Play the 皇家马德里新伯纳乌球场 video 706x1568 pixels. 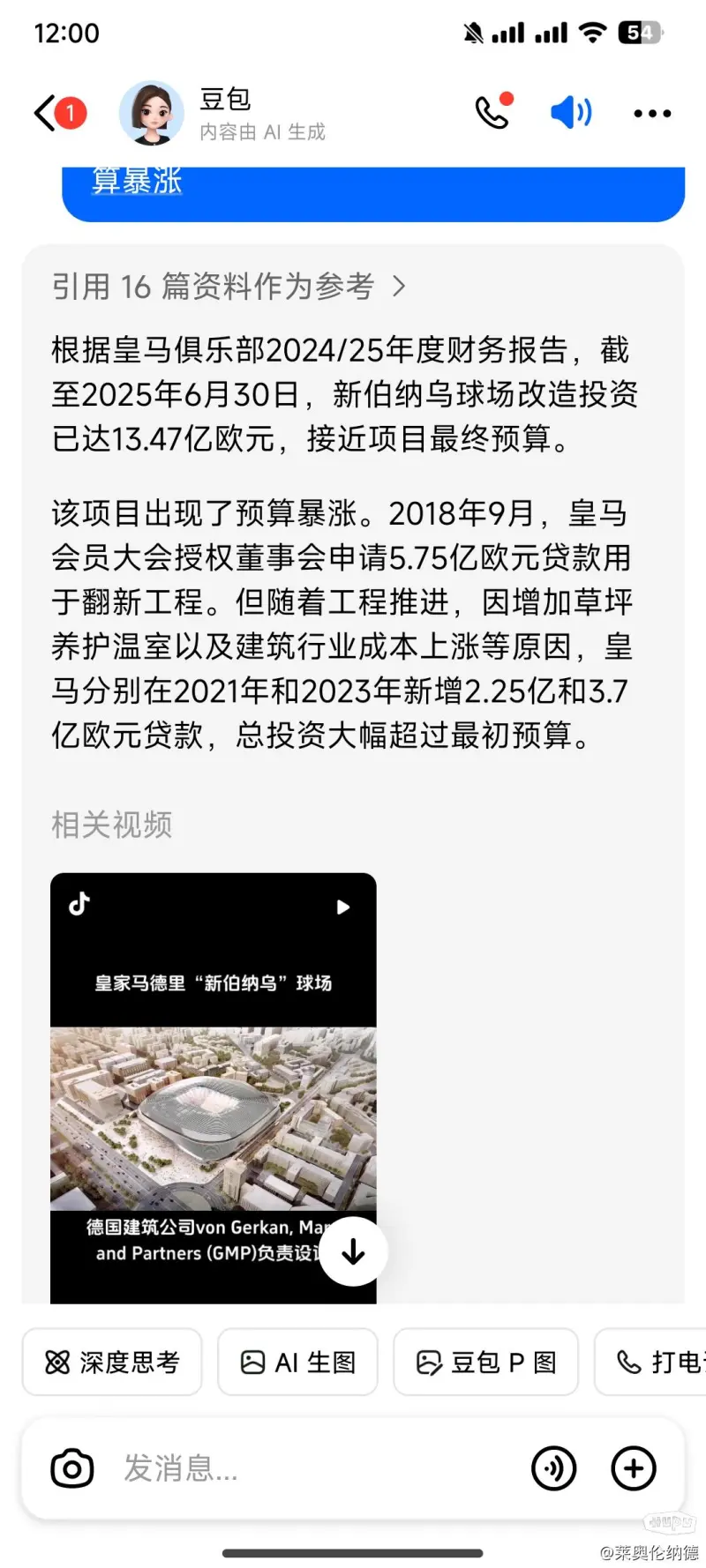[213, 1086]
